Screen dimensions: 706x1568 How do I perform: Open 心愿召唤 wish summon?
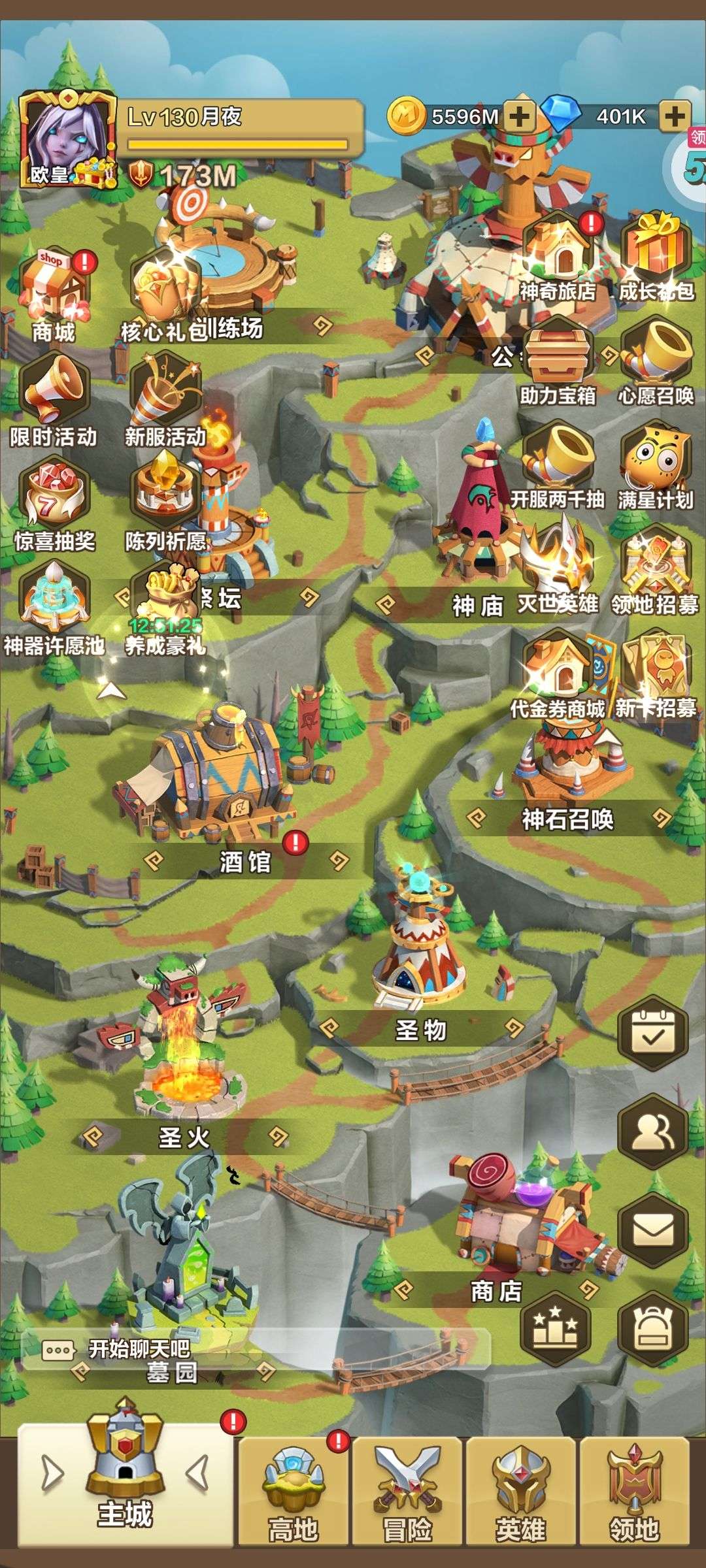coord(656,361)
